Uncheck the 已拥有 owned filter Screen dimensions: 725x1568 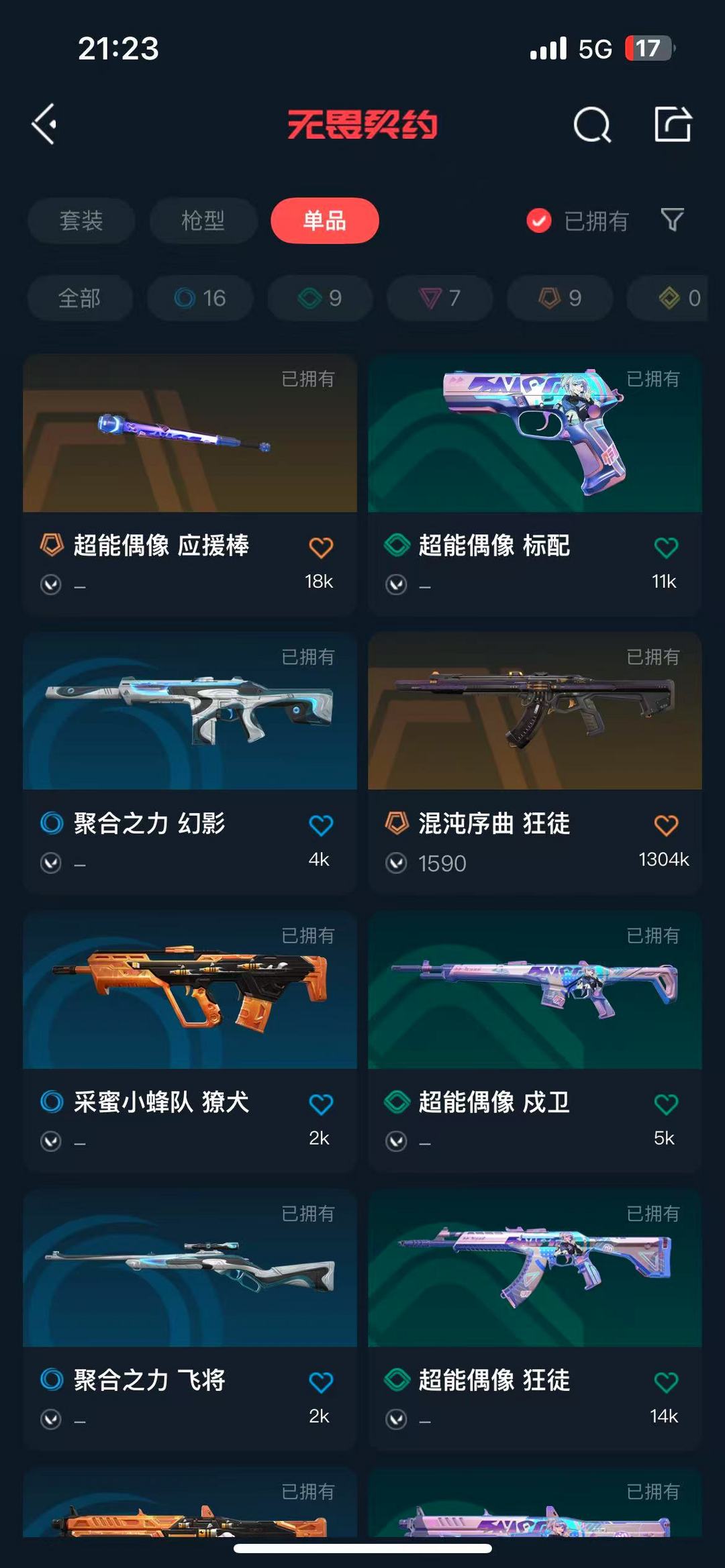pyautogui.click(x=577, y=221)
